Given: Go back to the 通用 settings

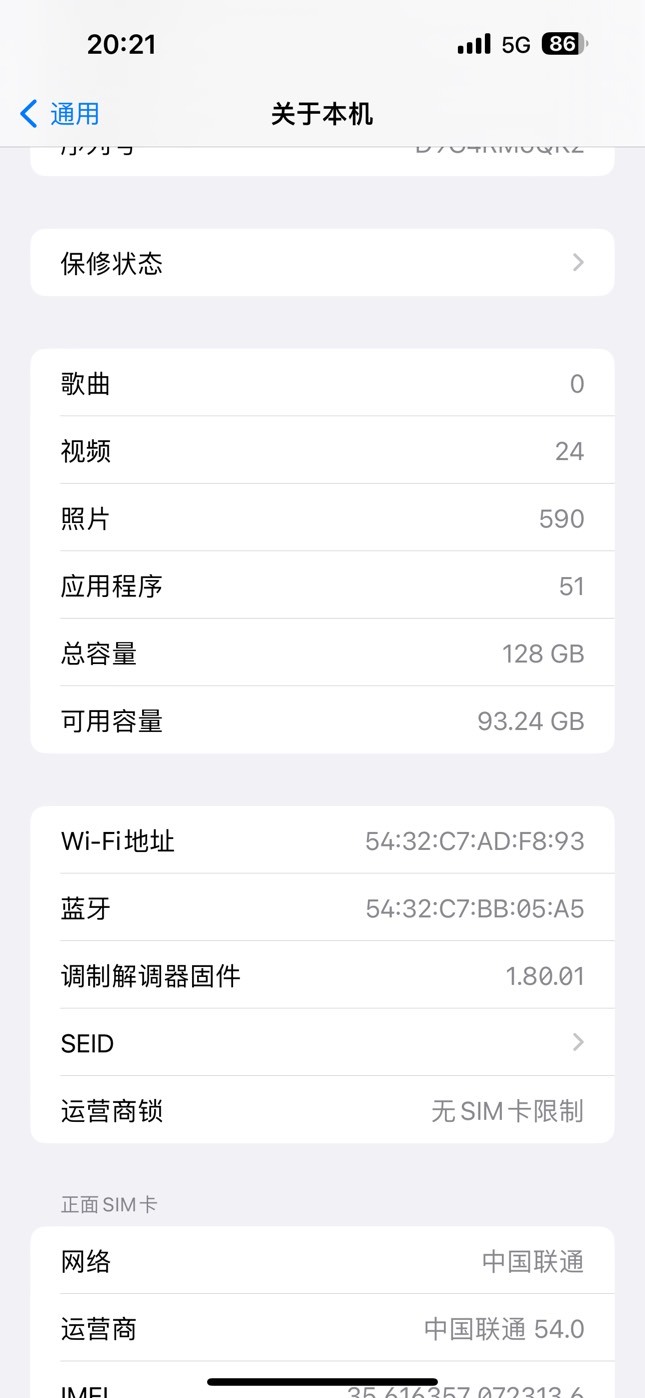Looking at the screenshot, I should click(x=60, y=114).
